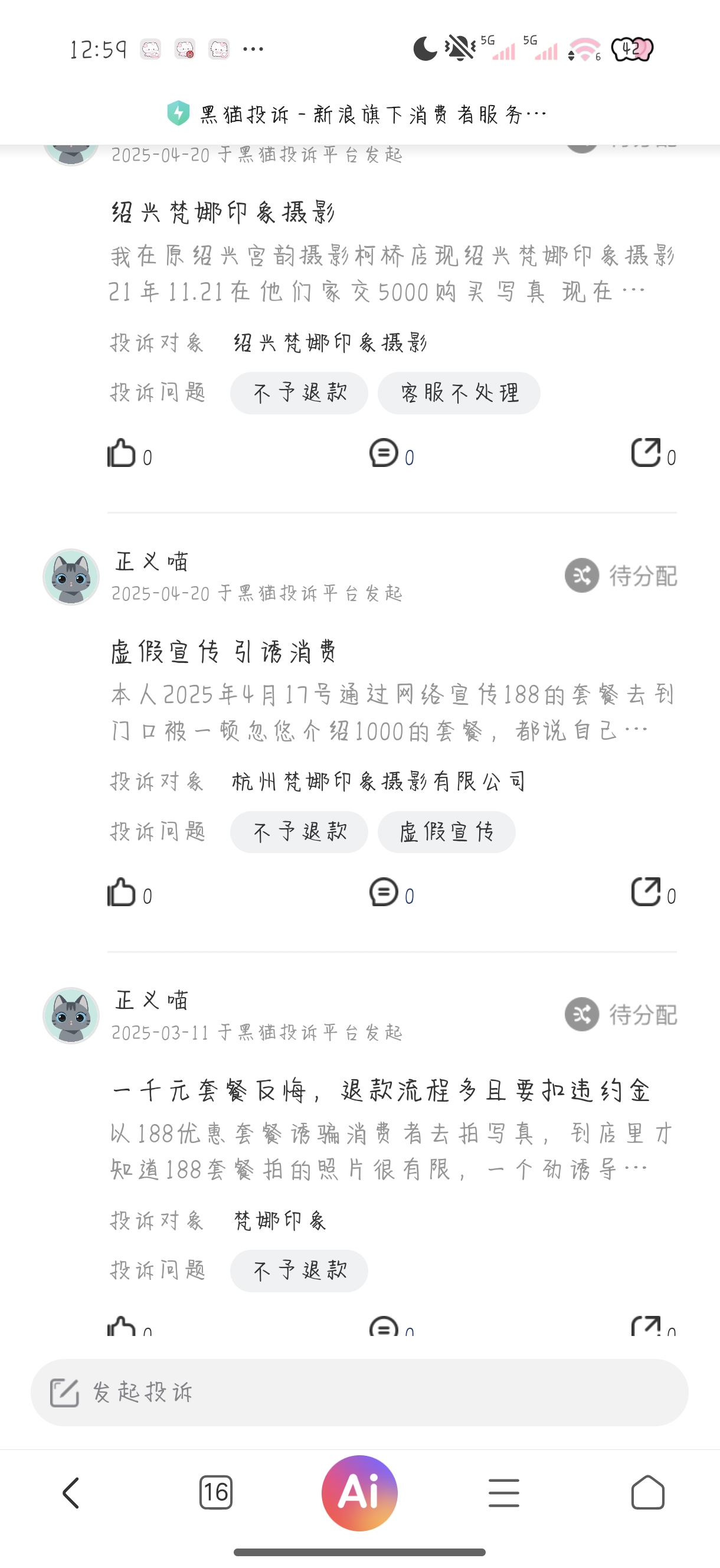Go to the browser home page
The width and height of the screenshot is (720, 1568).
click(647, 1492)
